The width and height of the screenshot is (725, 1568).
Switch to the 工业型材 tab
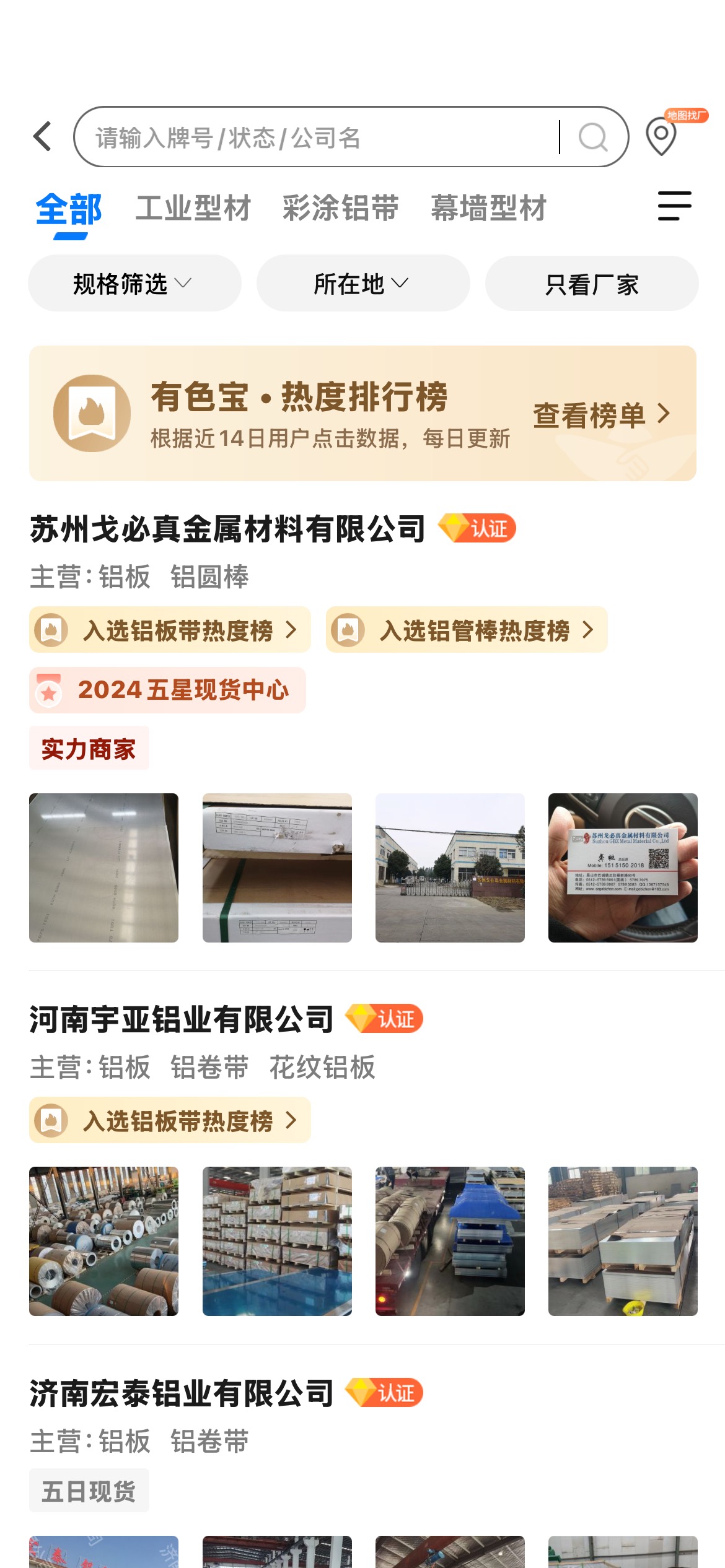coord(193,208)
